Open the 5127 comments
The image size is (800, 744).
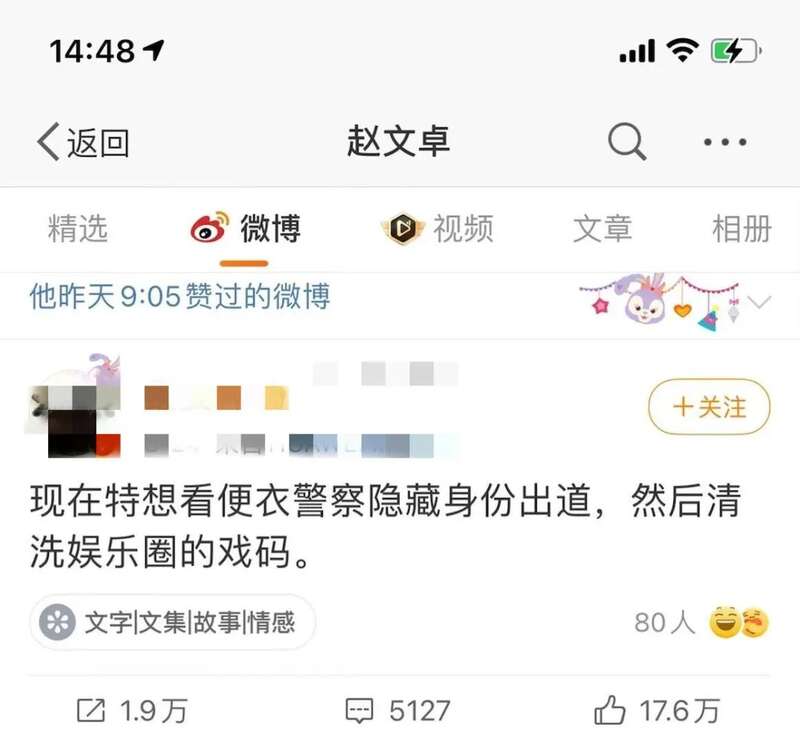[398, 711]
